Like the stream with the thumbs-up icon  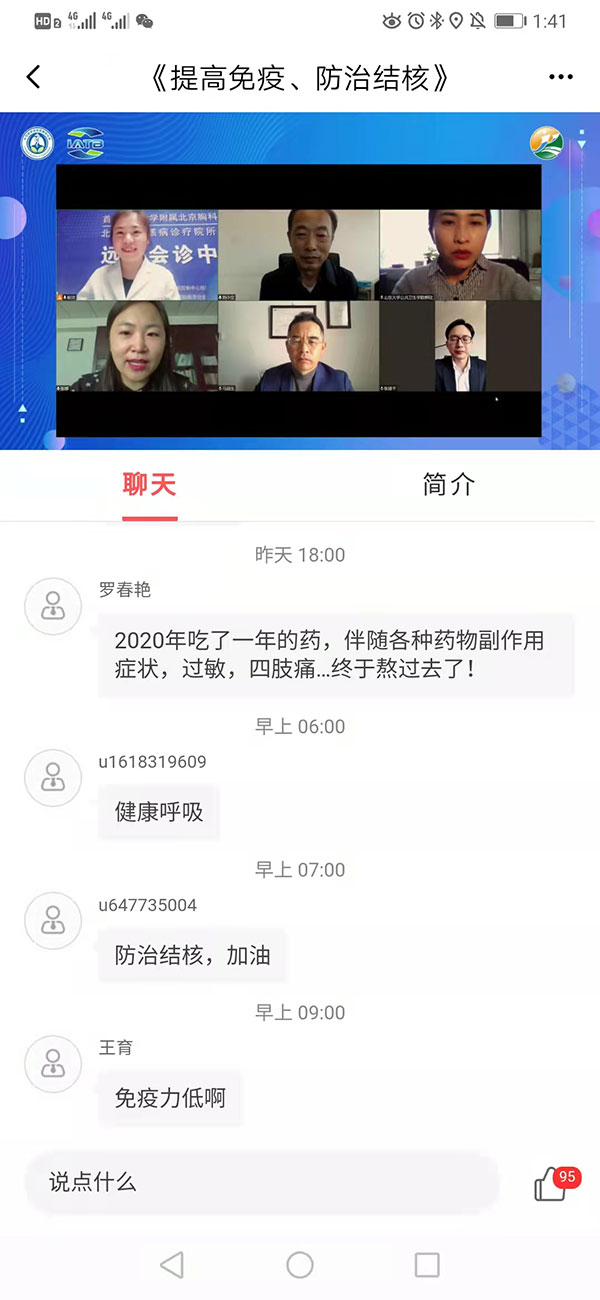click(552, 1185)
